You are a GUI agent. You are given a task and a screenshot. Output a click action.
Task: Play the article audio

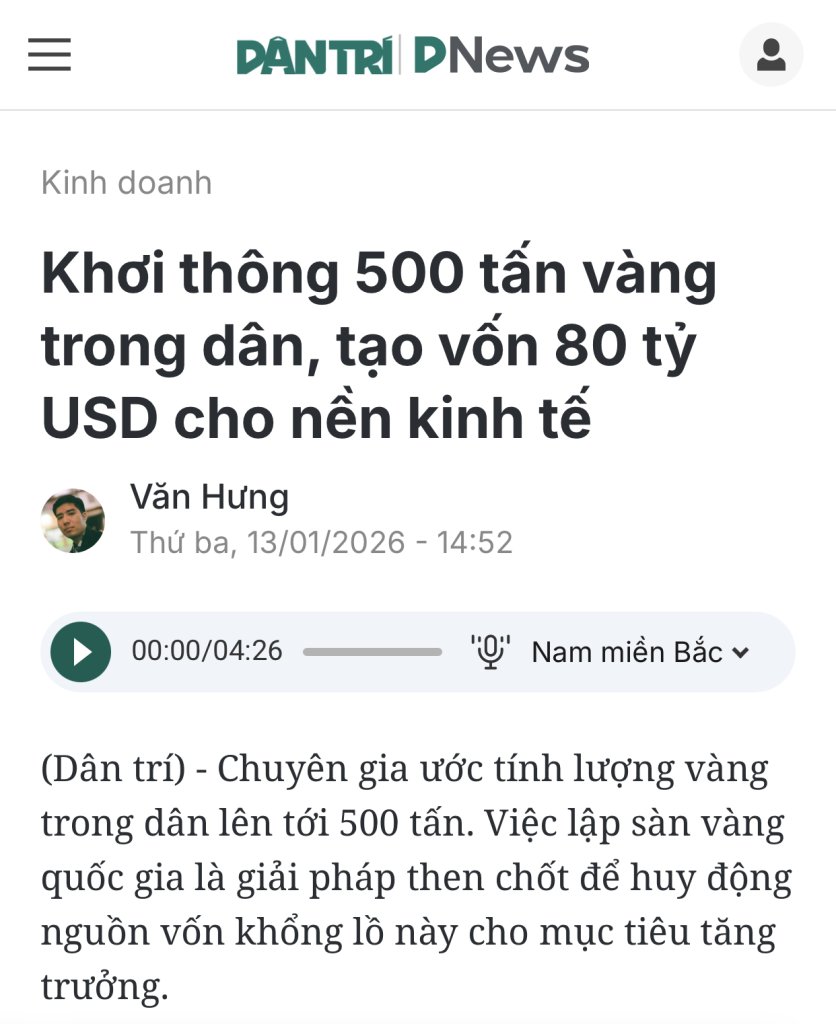(x=81, y=652)
